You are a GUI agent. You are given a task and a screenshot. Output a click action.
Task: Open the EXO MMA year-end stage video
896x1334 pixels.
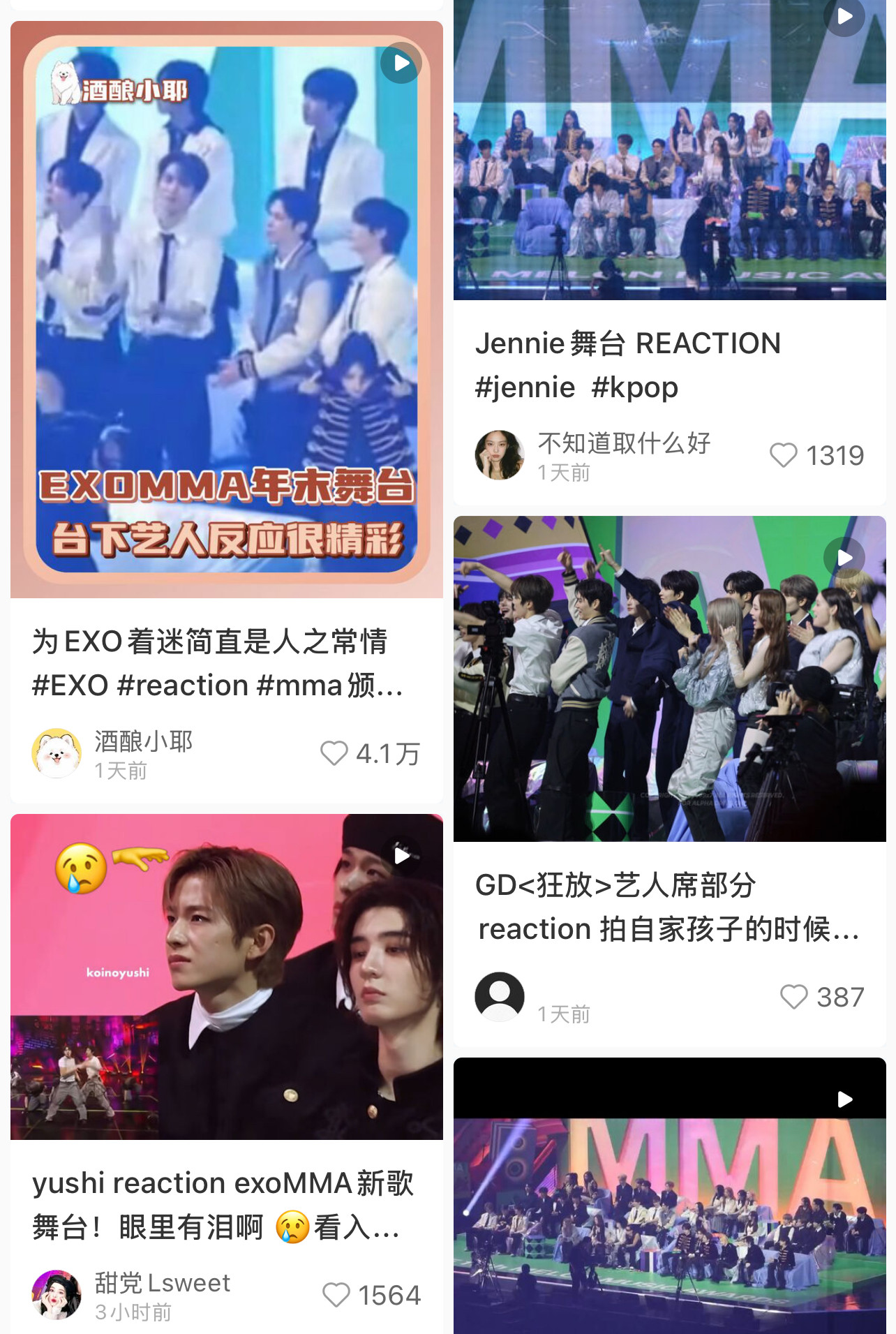pyautogui.click(x=227, y=309)
